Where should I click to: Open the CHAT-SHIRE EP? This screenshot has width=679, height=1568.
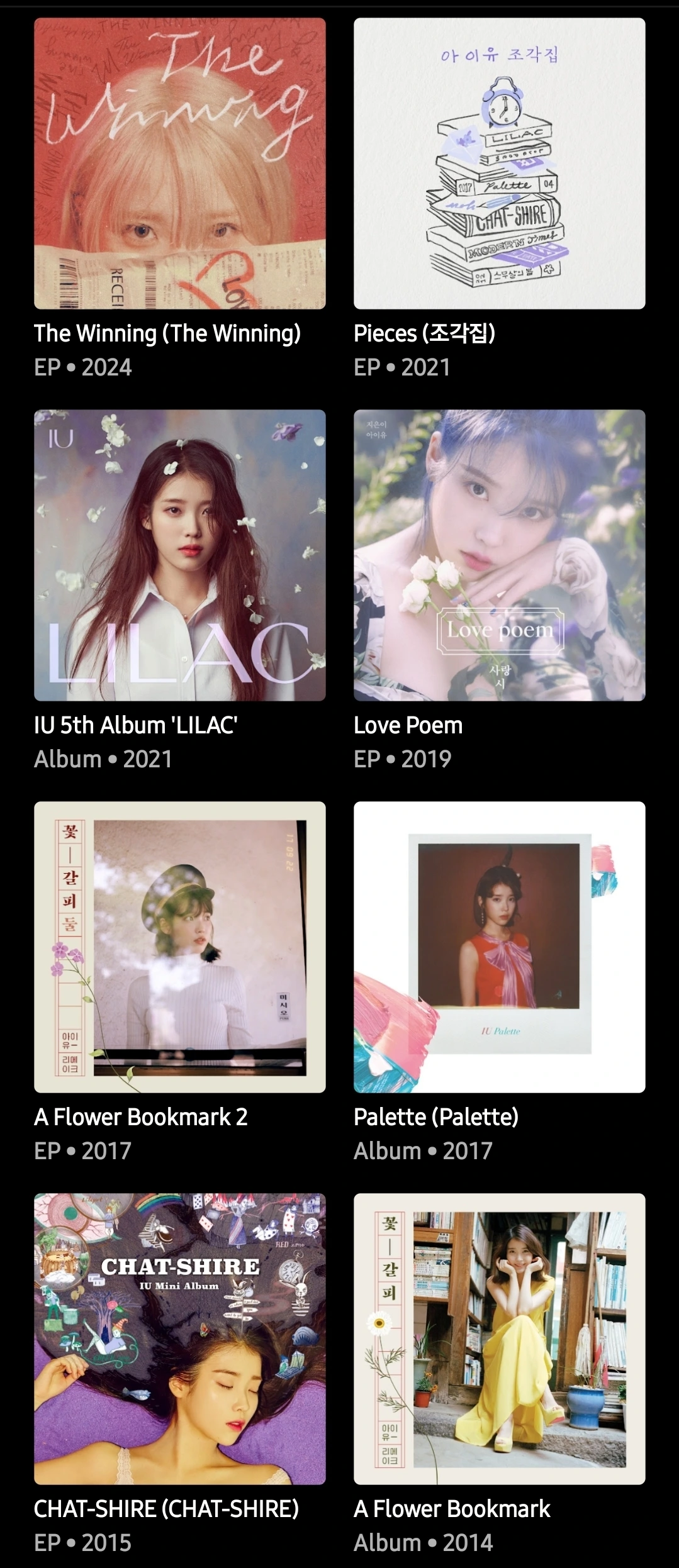point(179,1338)
